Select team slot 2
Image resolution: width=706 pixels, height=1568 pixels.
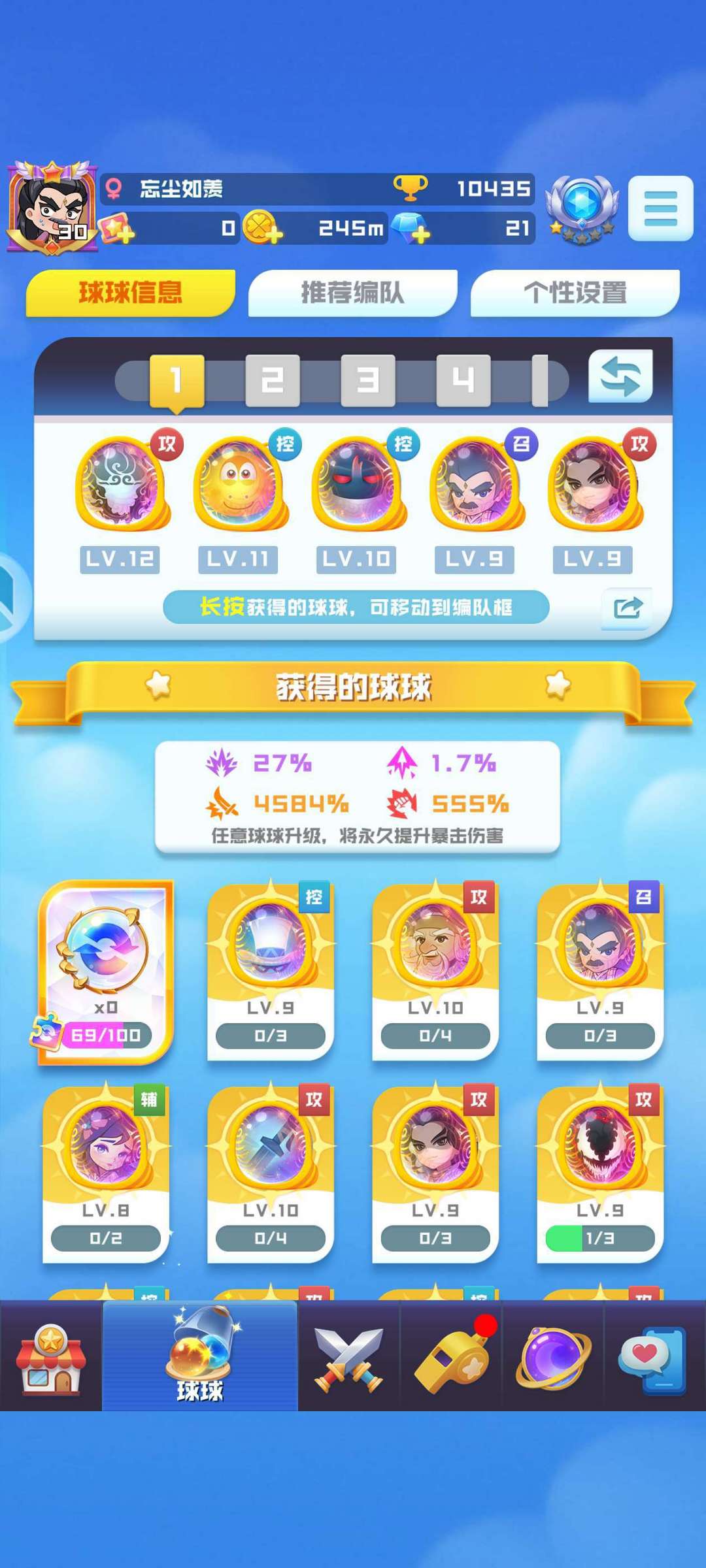click(x=273, y=381)
